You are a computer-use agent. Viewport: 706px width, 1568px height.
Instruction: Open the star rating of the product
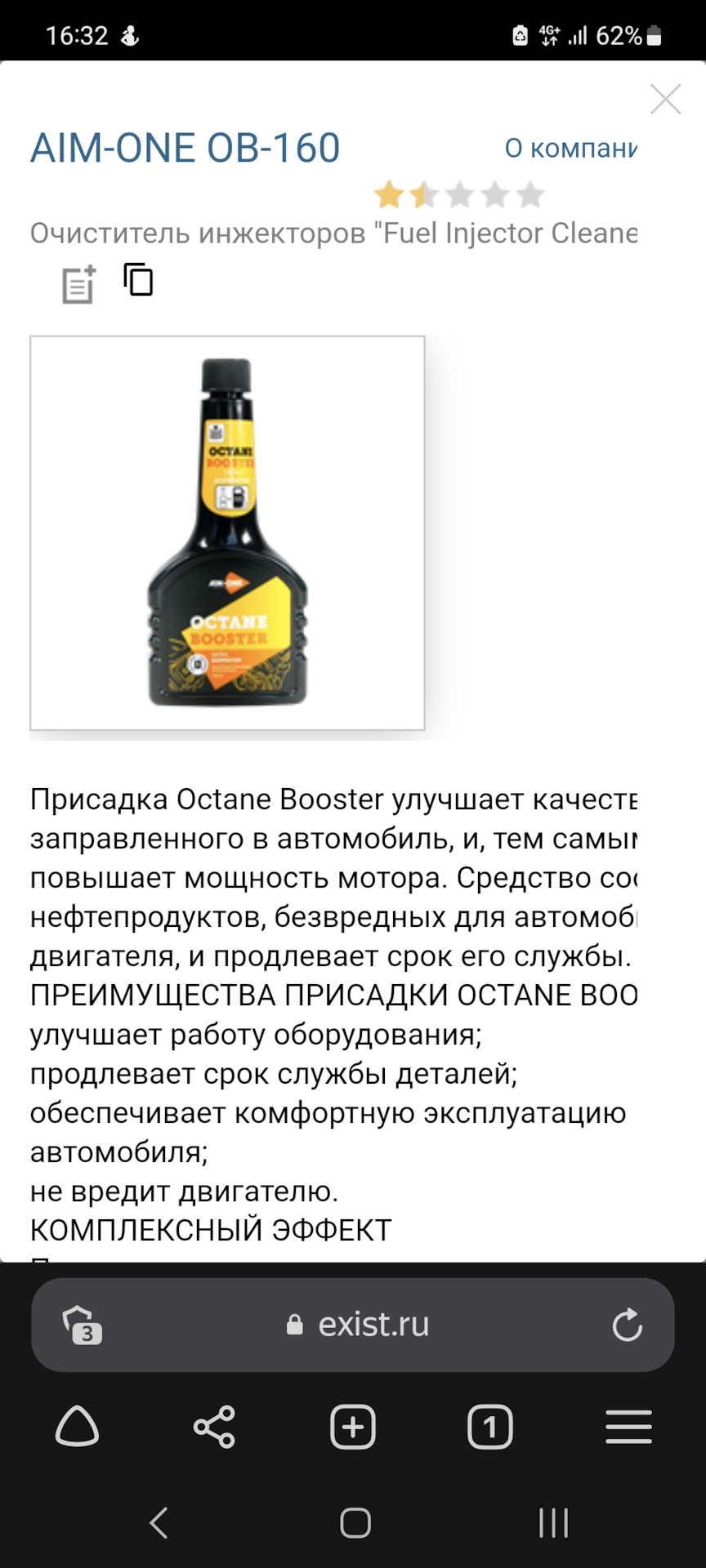click(x=459, y=195)
